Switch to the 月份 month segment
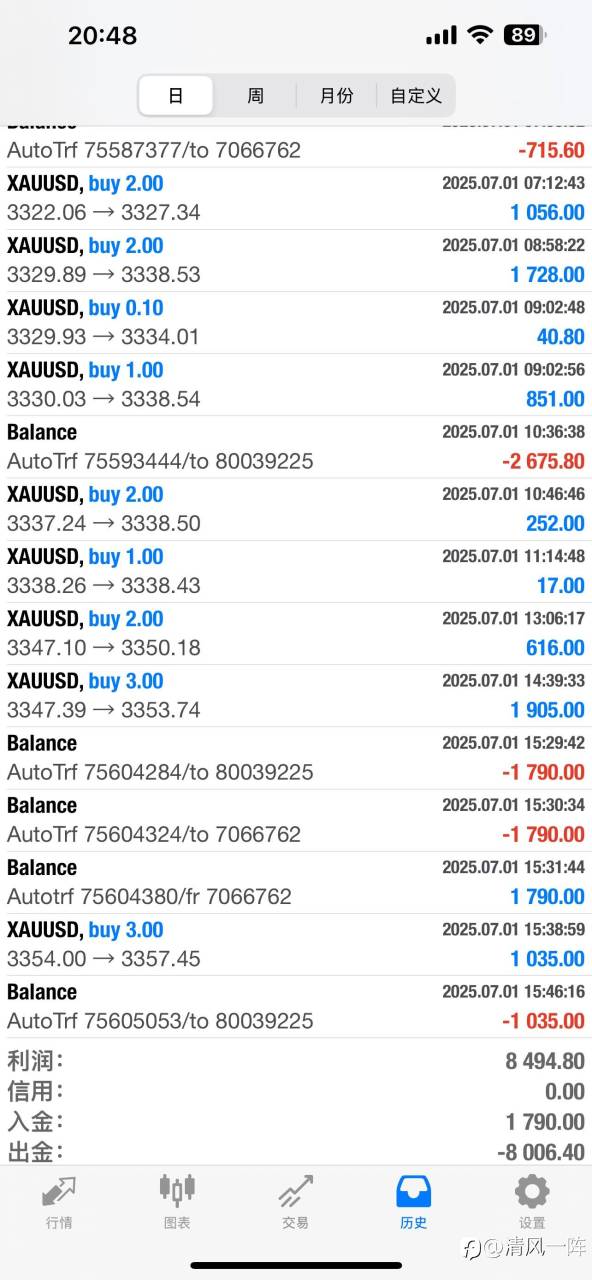This screenshot has width=592, height=1280. click(336, 96)
